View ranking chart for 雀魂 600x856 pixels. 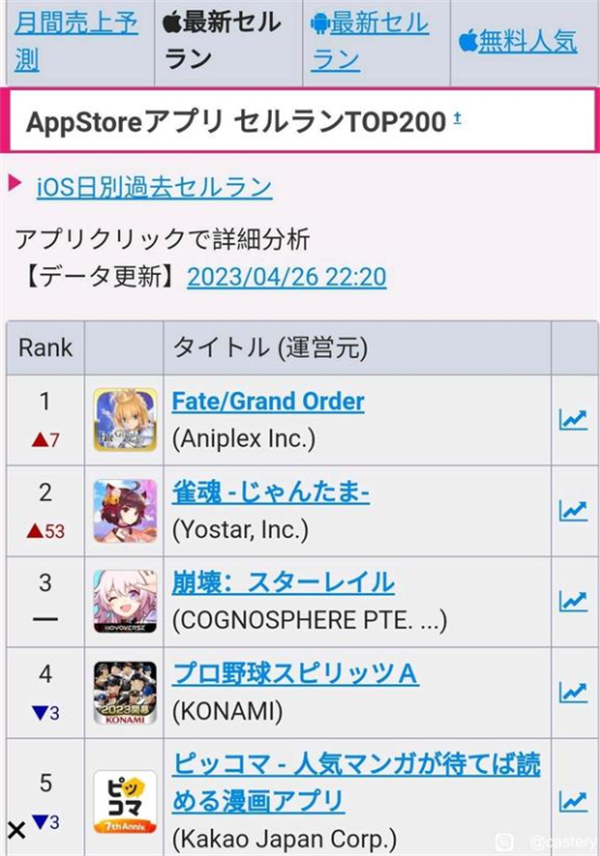tap(573, 510)
